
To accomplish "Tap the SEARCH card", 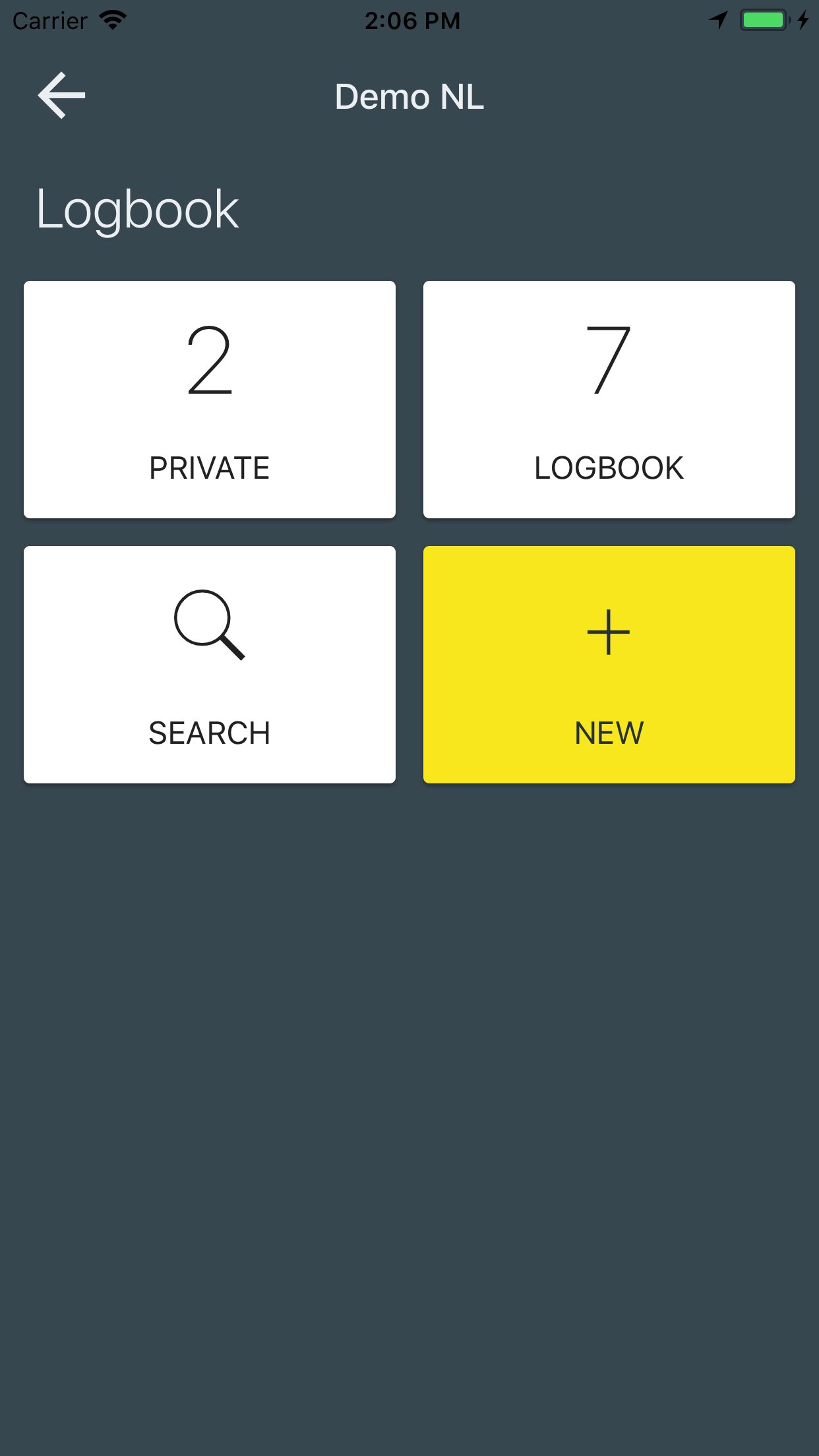I will click(209, 663).
